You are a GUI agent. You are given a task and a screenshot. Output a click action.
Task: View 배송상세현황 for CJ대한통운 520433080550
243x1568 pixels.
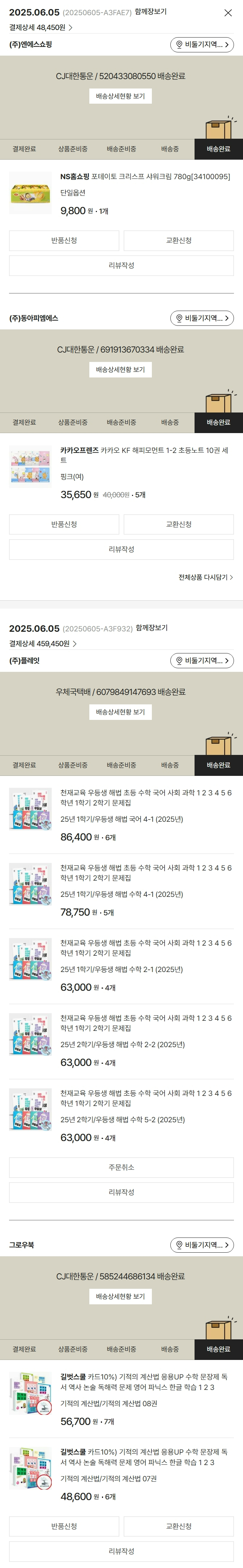point(120,96)
